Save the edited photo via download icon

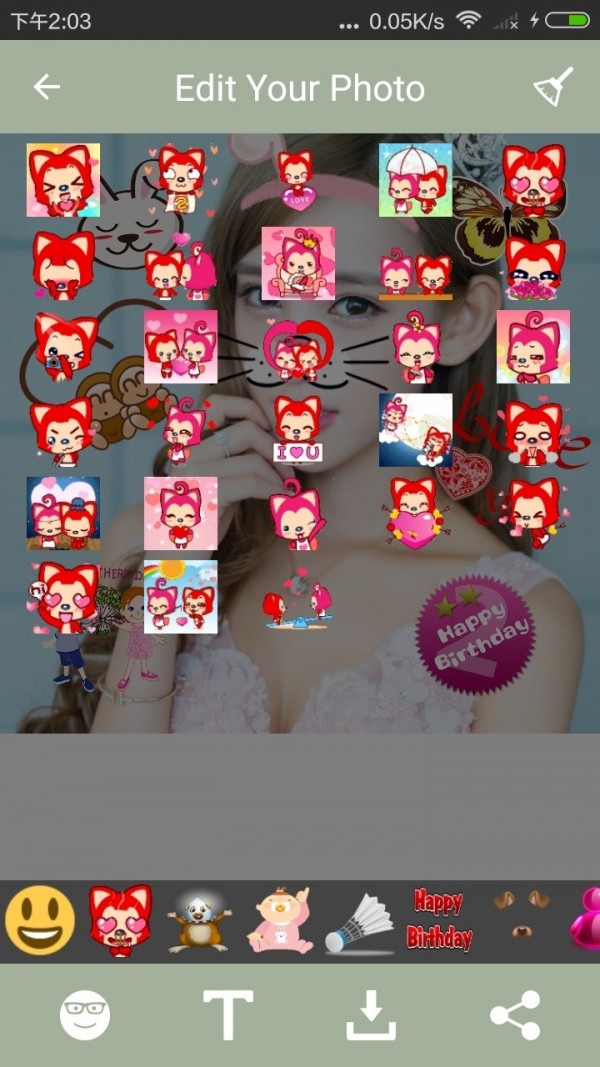371,1016
